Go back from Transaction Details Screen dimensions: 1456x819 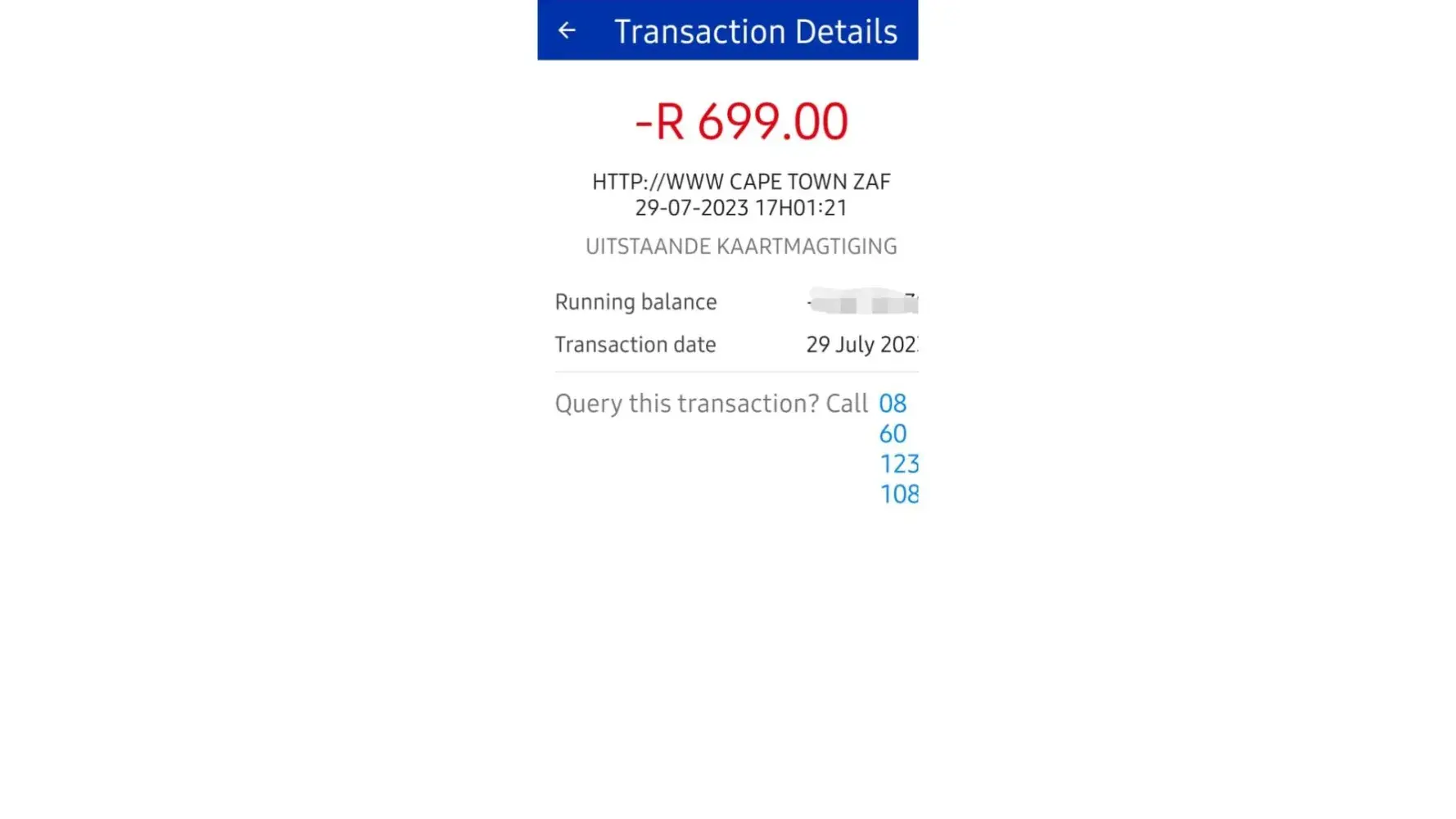click(567, 31)
